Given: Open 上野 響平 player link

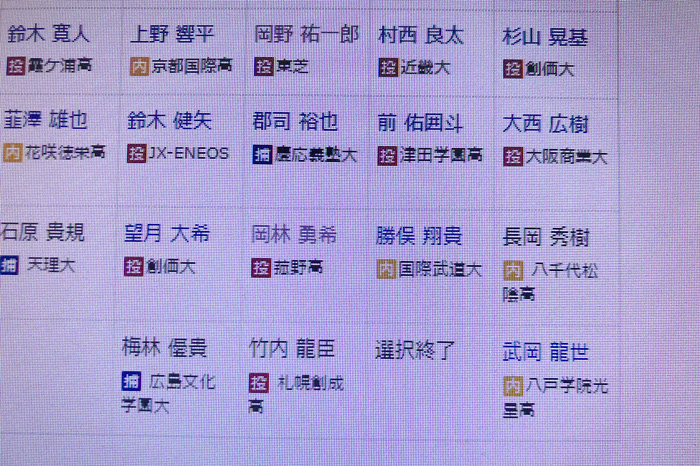Looking at the screenshot, I should click(172, 35).
